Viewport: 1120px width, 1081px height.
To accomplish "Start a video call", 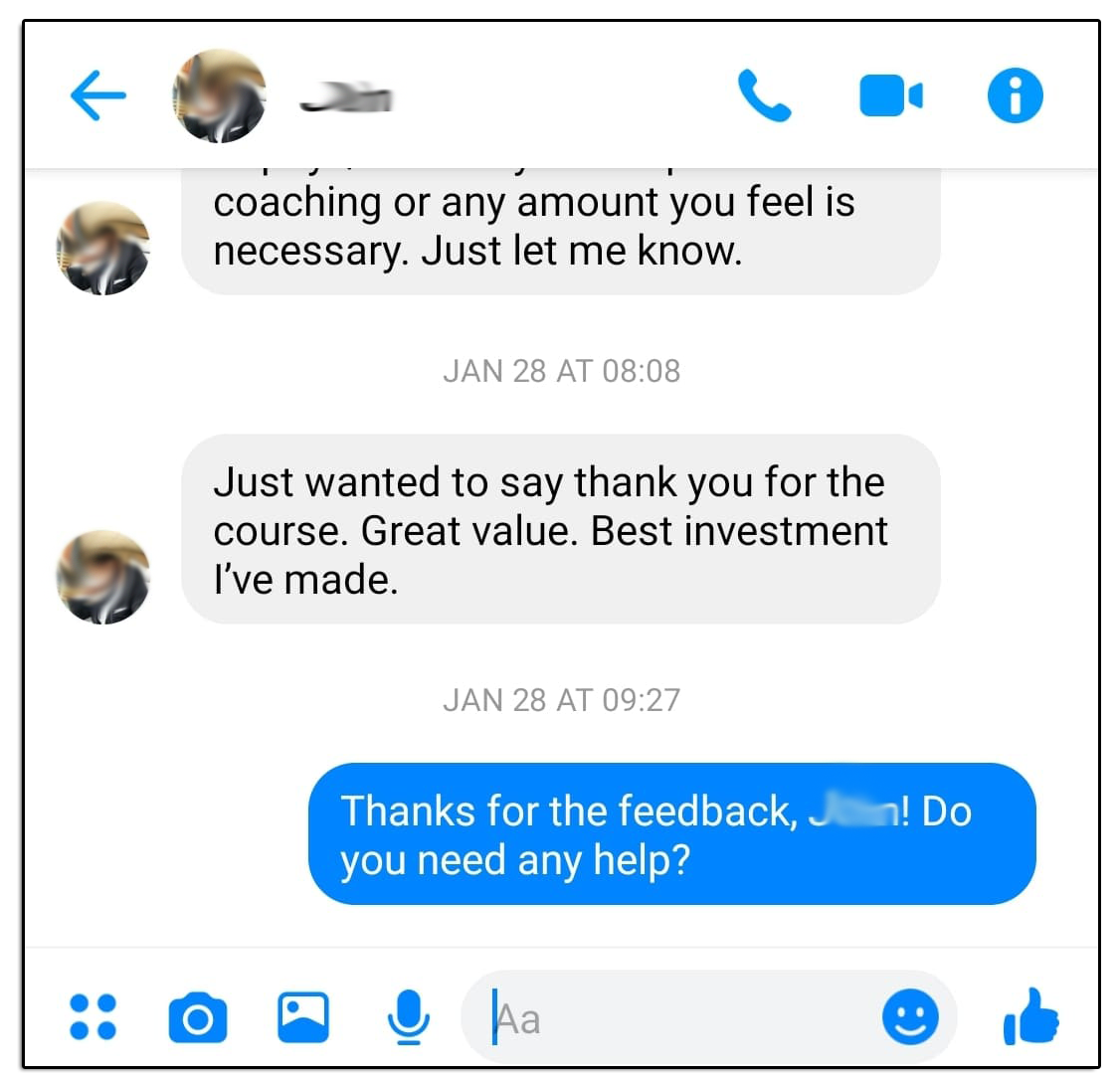I will click(890, 96).
